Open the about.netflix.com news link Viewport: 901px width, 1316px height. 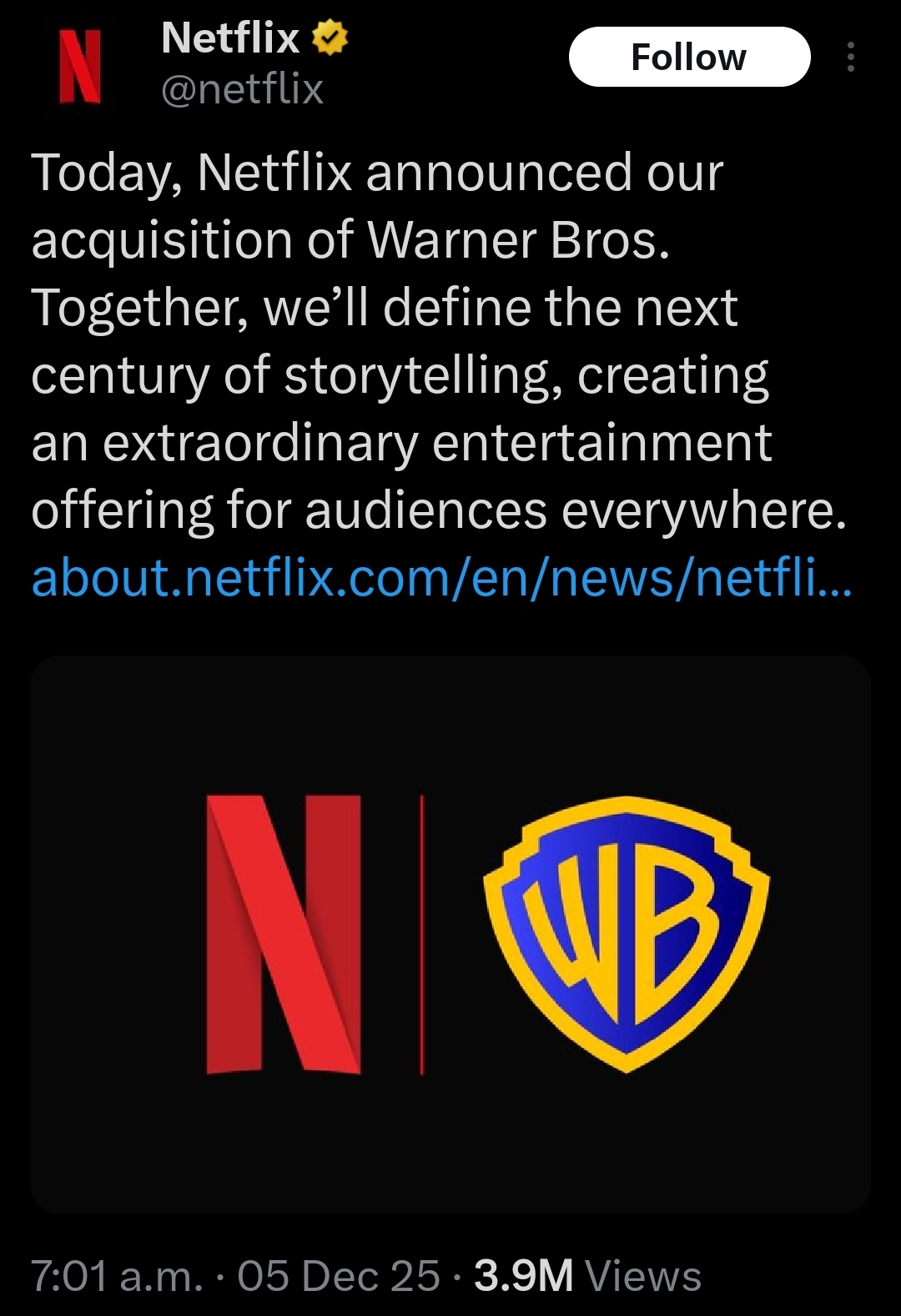pos(440,577)
